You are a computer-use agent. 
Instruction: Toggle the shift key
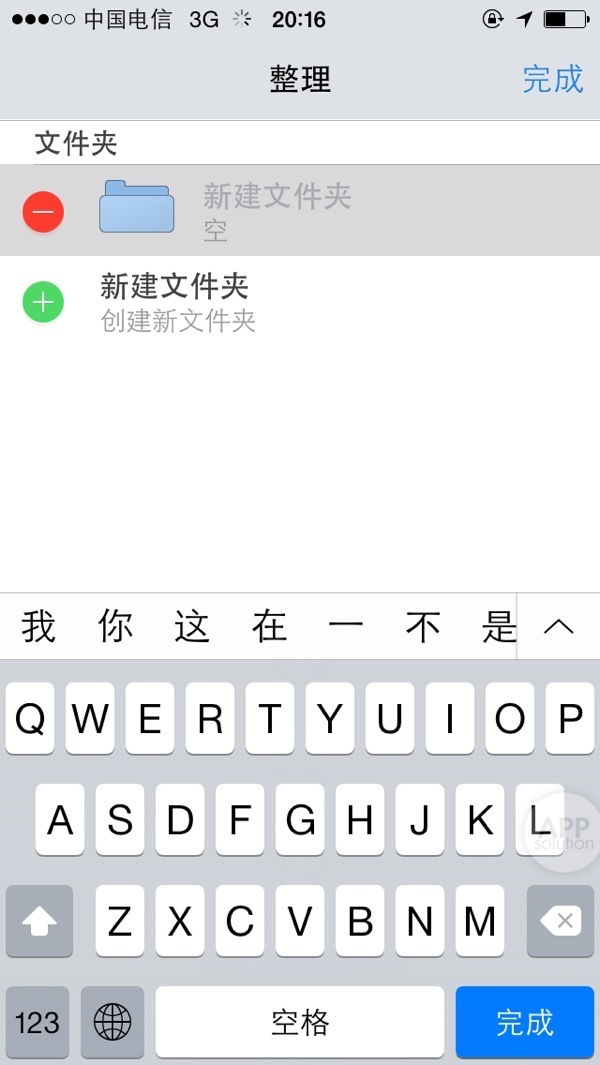coord(40,921)
